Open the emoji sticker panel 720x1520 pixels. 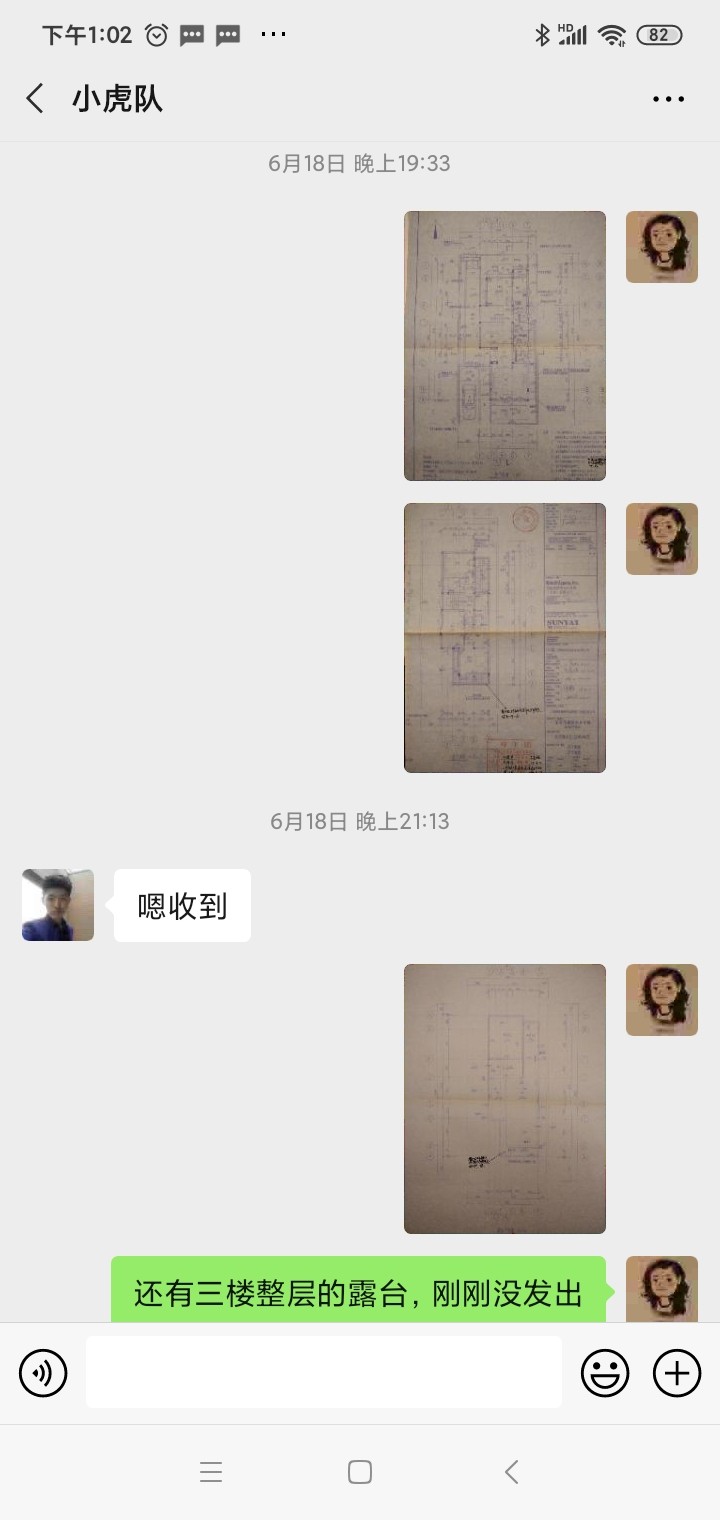click(605, 1373)
